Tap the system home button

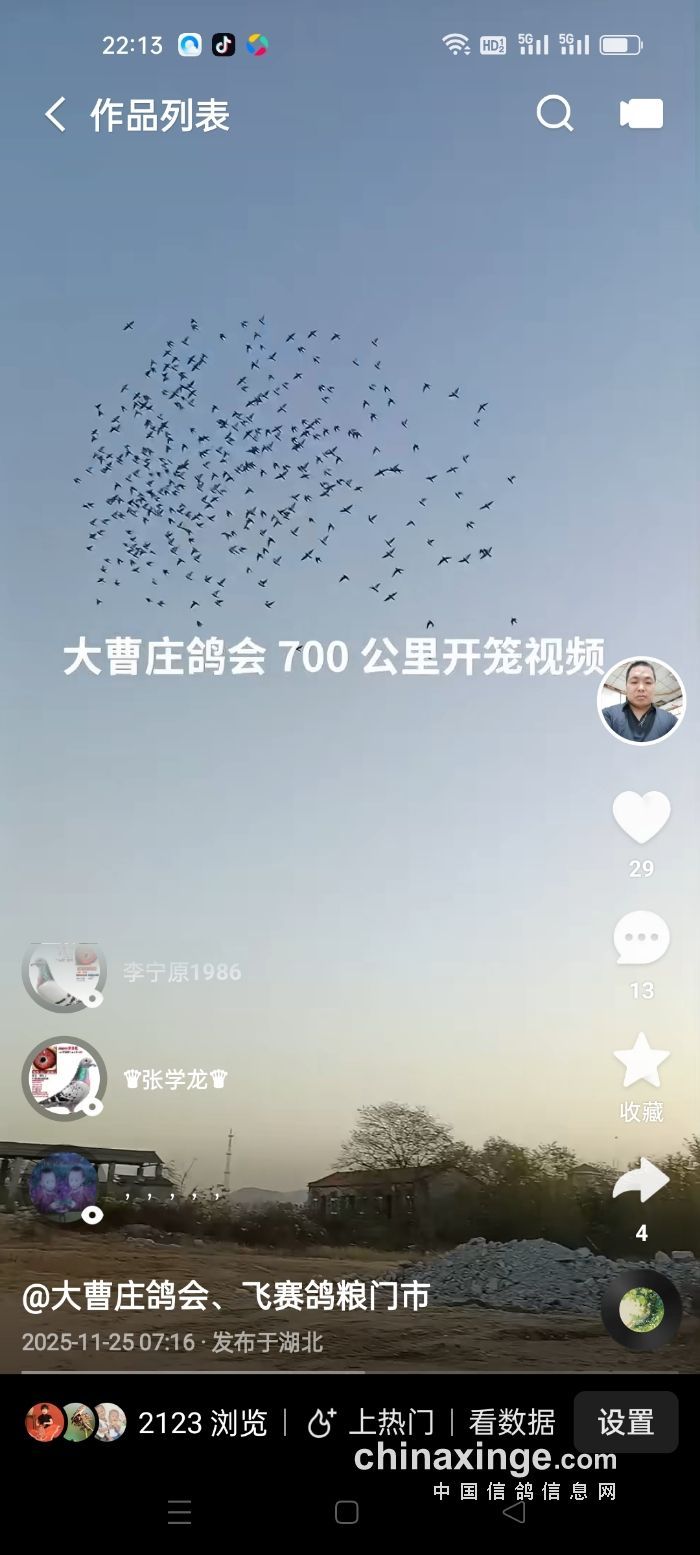347,1512
